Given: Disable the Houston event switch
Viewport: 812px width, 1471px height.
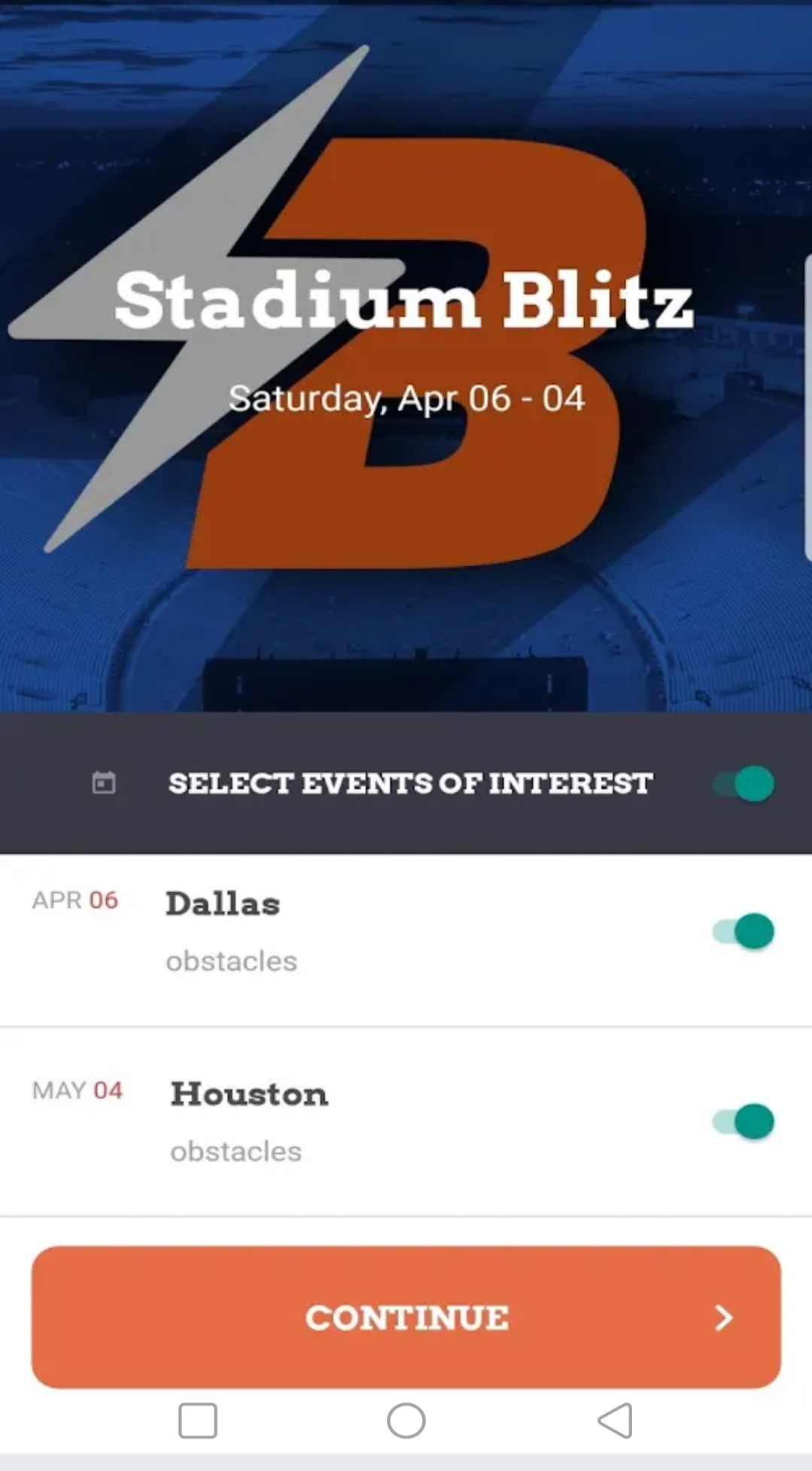Looking at the screenshot, I should click(x=744, y=1122).
